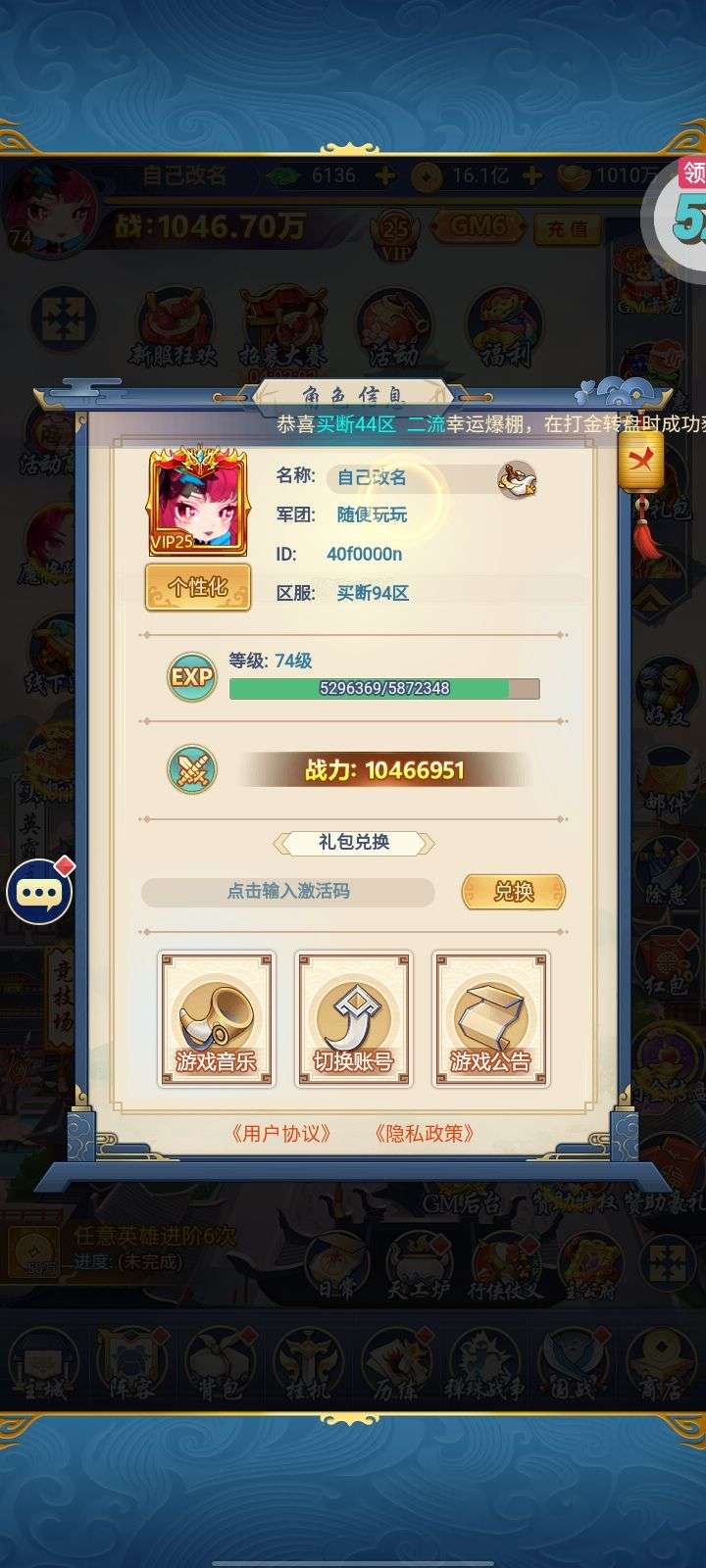
Task: Tap the activation code input field
Action: click(x=288, y=892)
